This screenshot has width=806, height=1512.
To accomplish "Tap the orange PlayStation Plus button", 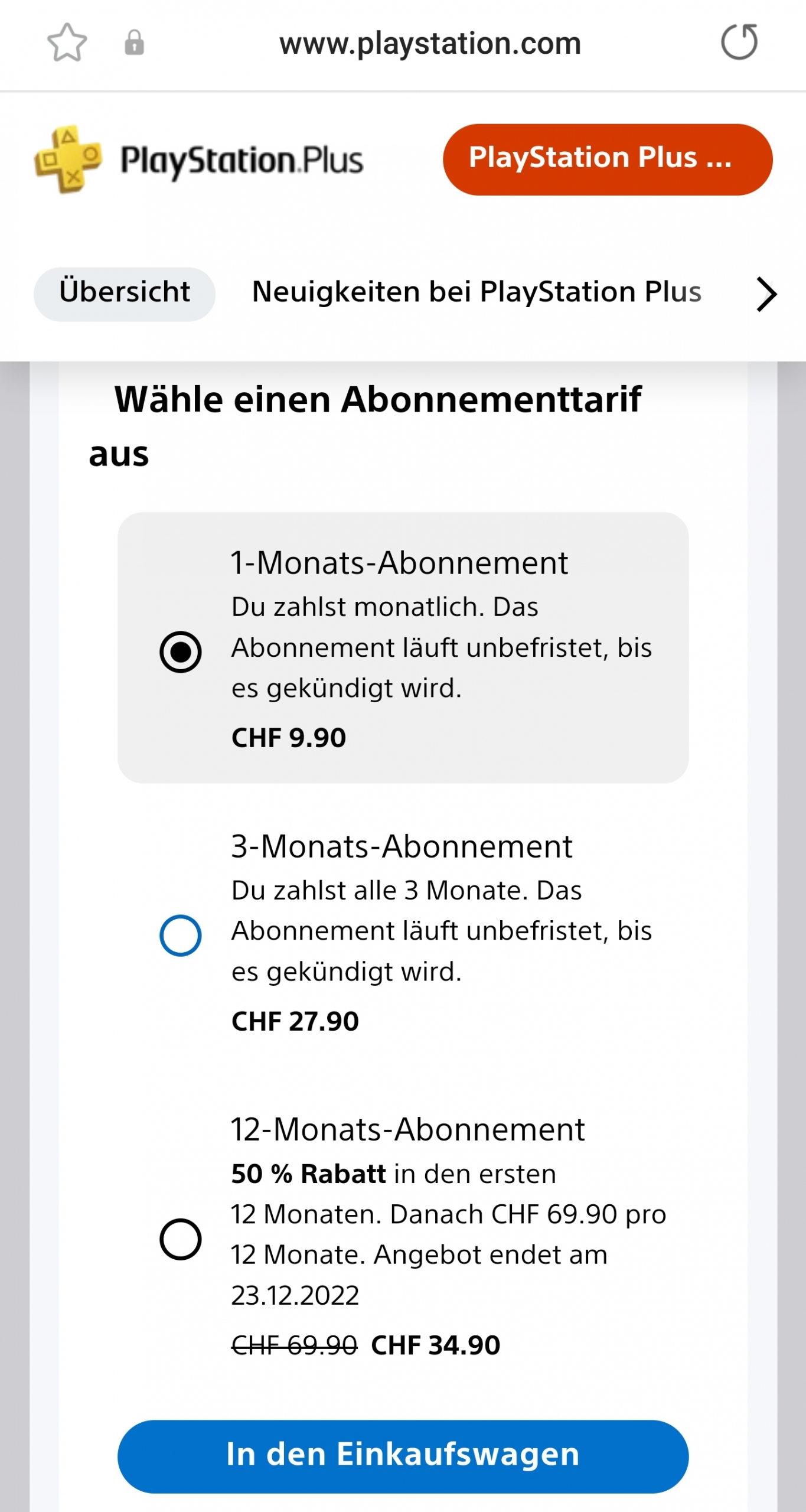I will [607, 159].
